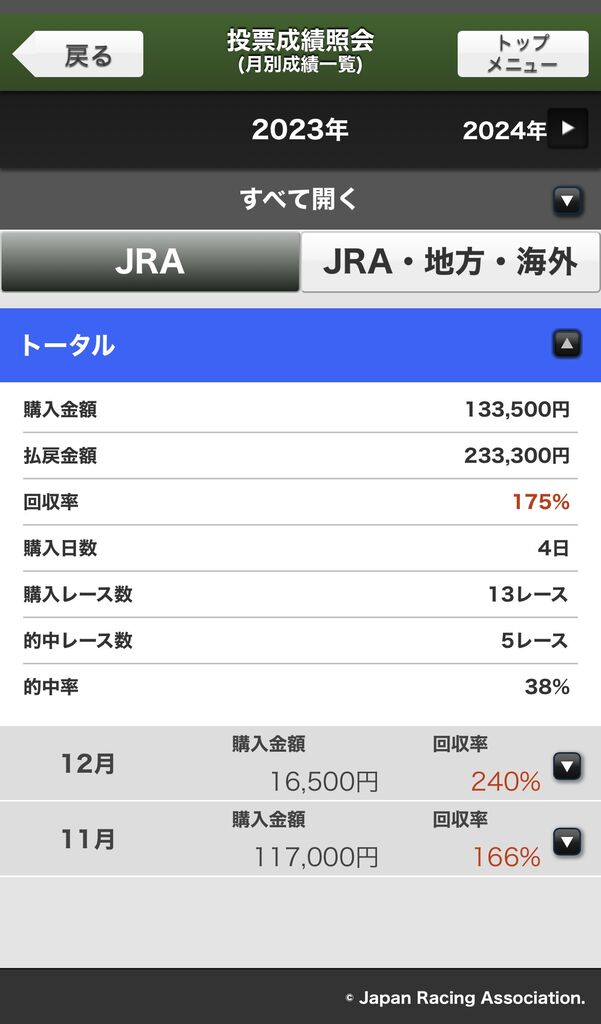Screen dimensions: 601x1024
Task: Go back with the 戻る button
Action: coord(78,54)
